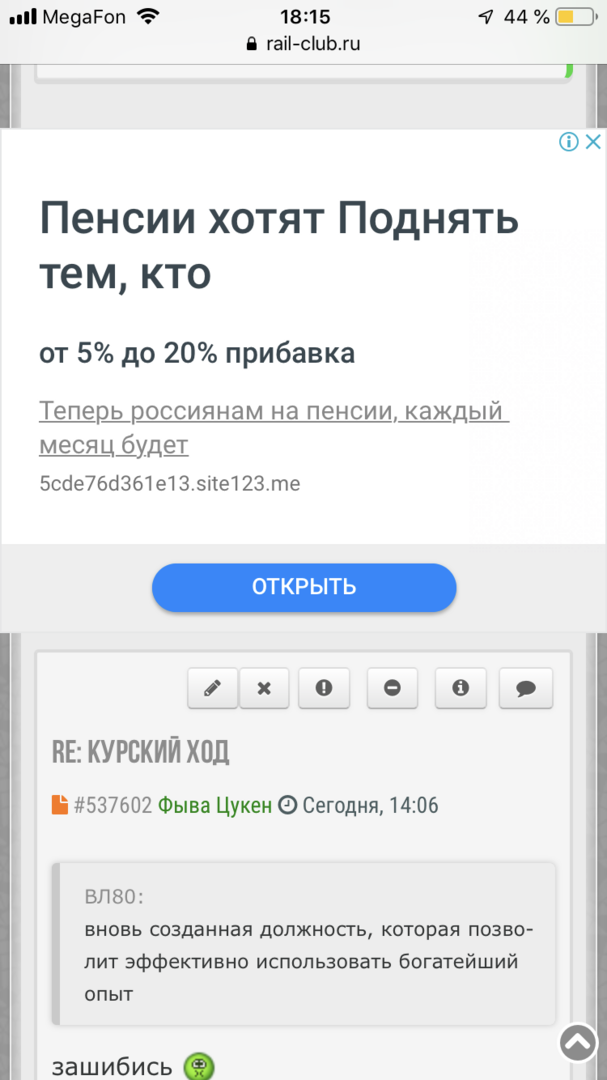
Task: Open the ad info icon
Action: click(569, 142)
